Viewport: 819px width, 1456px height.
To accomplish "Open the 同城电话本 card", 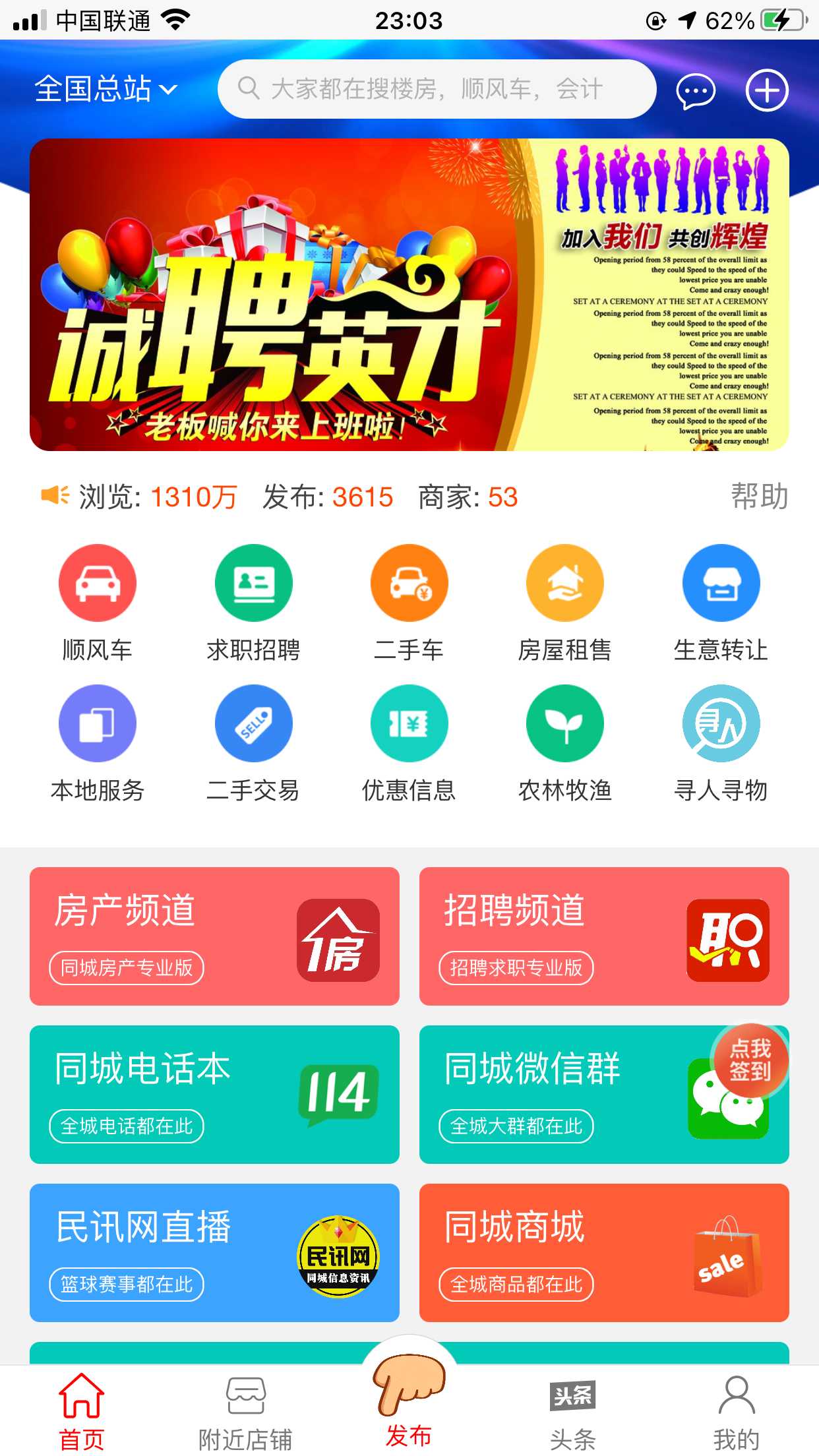I will pos(214,1094).
